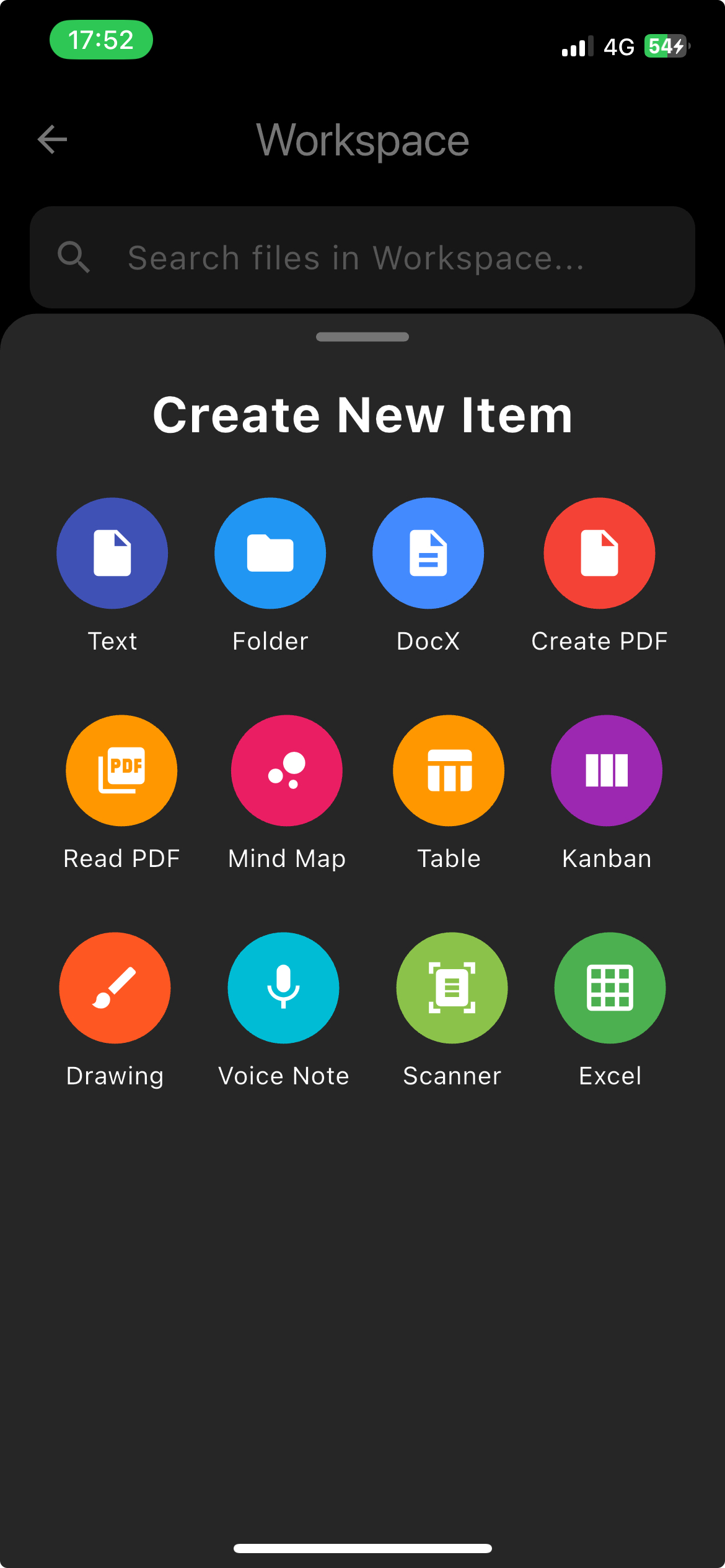This screenshot has width=725, height=1568.
Task: Launch the Scanner
Action: pos(452,988)
